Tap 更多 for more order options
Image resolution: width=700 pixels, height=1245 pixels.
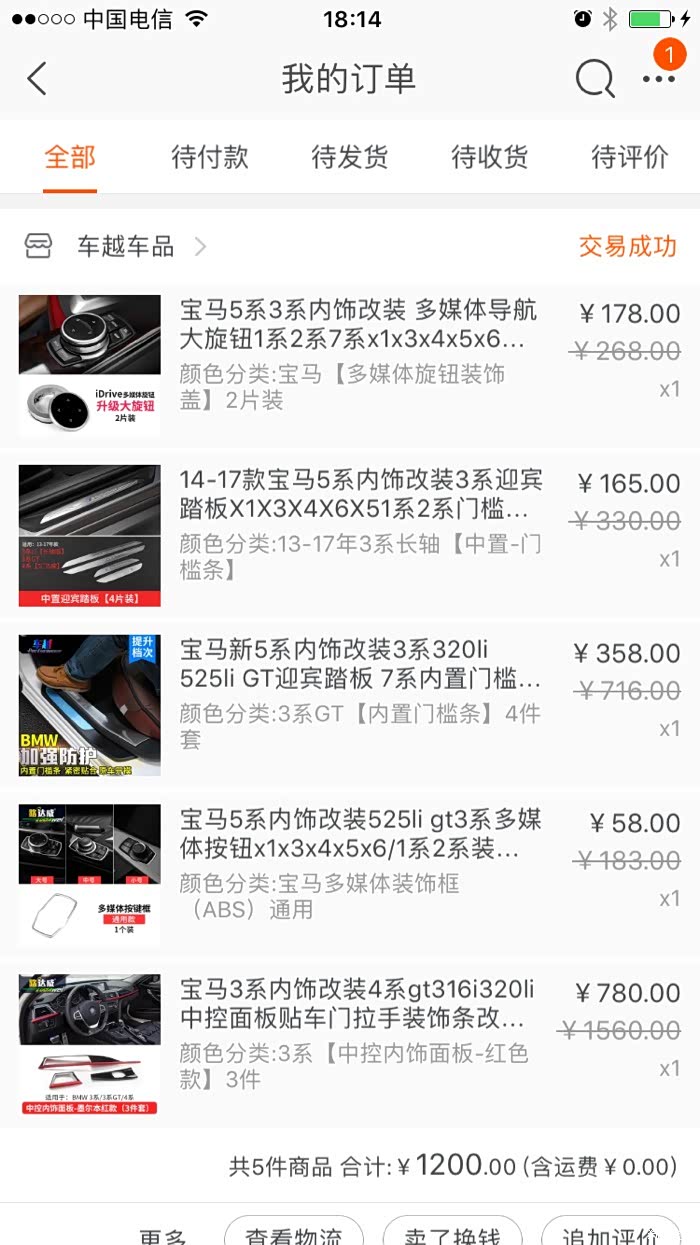[x=164, y=1236]
